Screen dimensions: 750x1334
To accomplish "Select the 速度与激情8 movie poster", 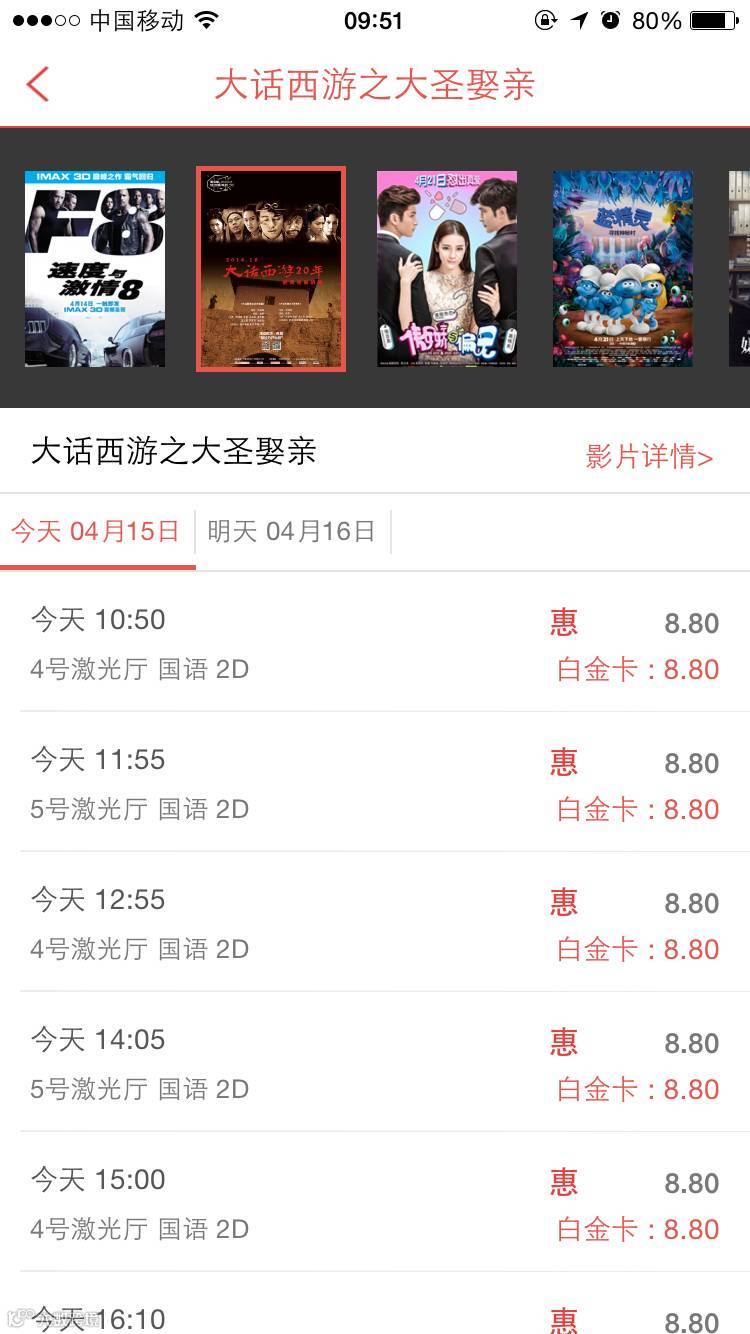I will (95, 268).
